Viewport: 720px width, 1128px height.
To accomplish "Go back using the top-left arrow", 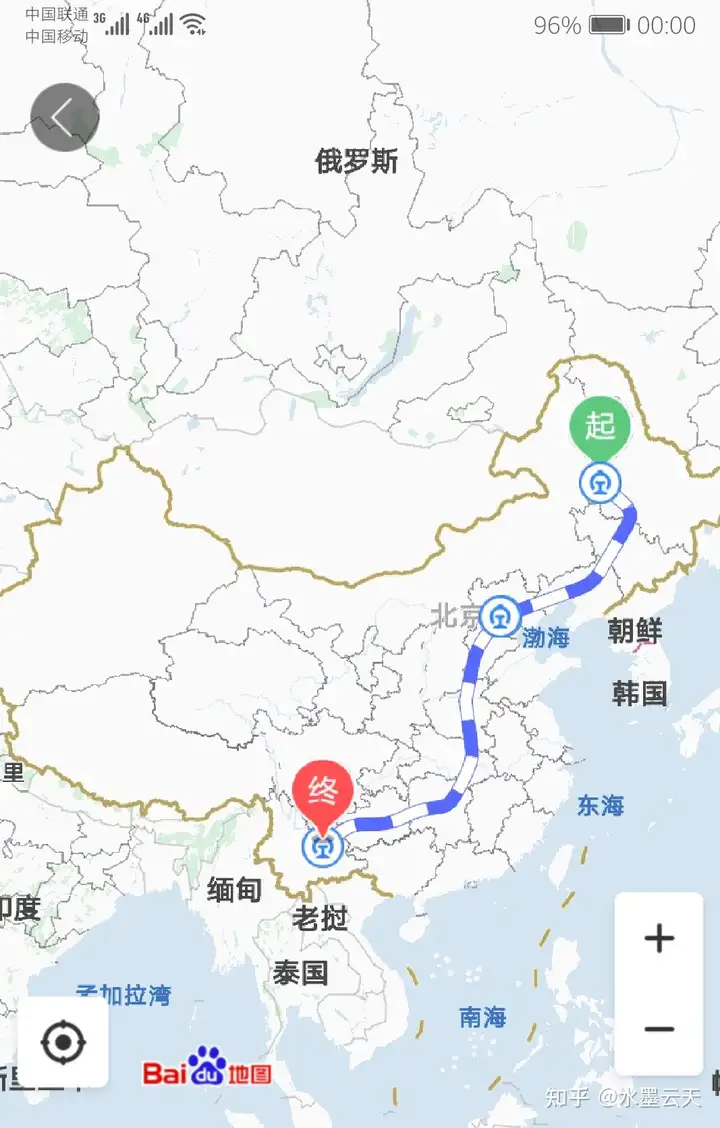I will [x=65, y=118].
